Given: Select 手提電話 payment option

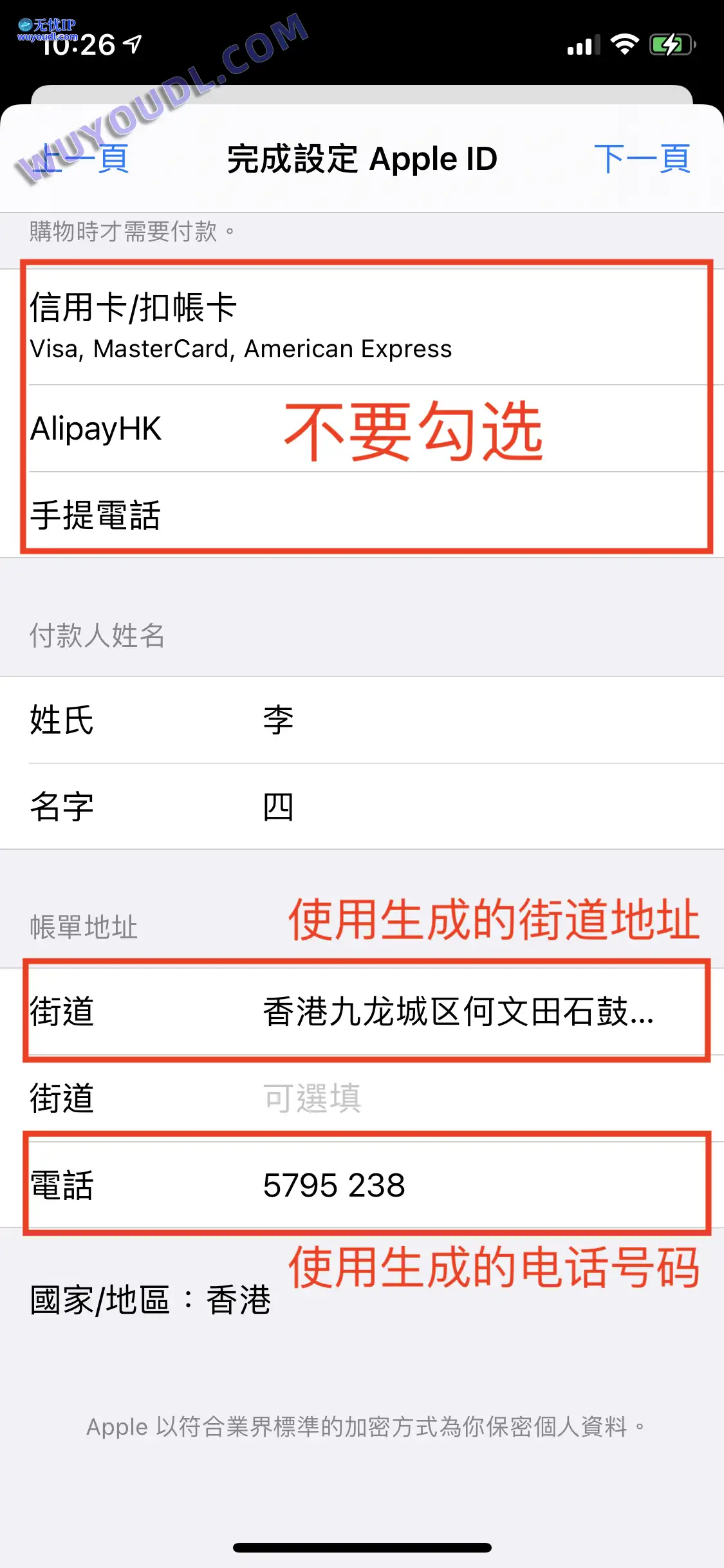Looking at the screenshot, I should pos(362,515).
